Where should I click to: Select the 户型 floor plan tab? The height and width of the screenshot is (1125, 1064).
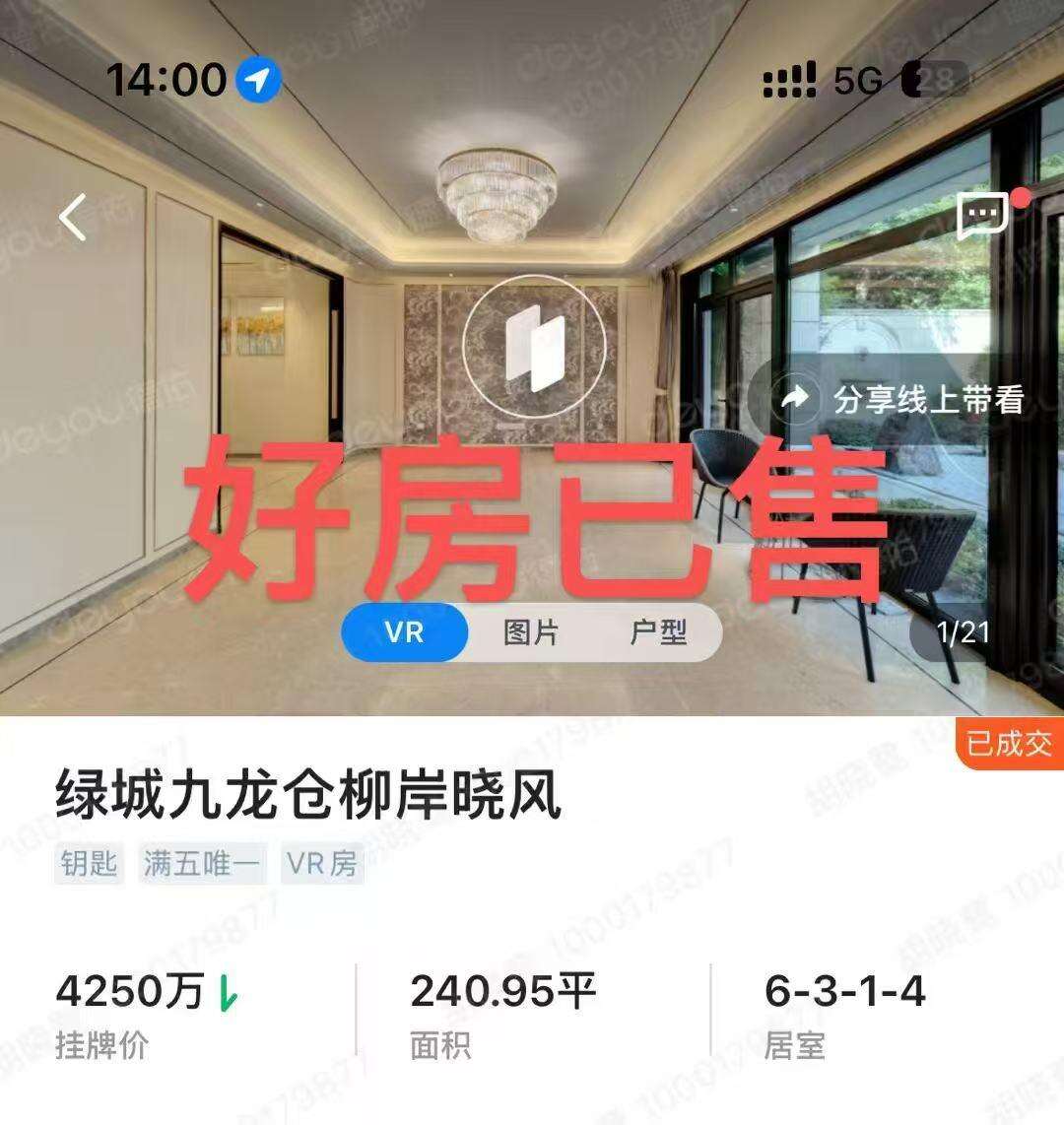click(658, 631)
